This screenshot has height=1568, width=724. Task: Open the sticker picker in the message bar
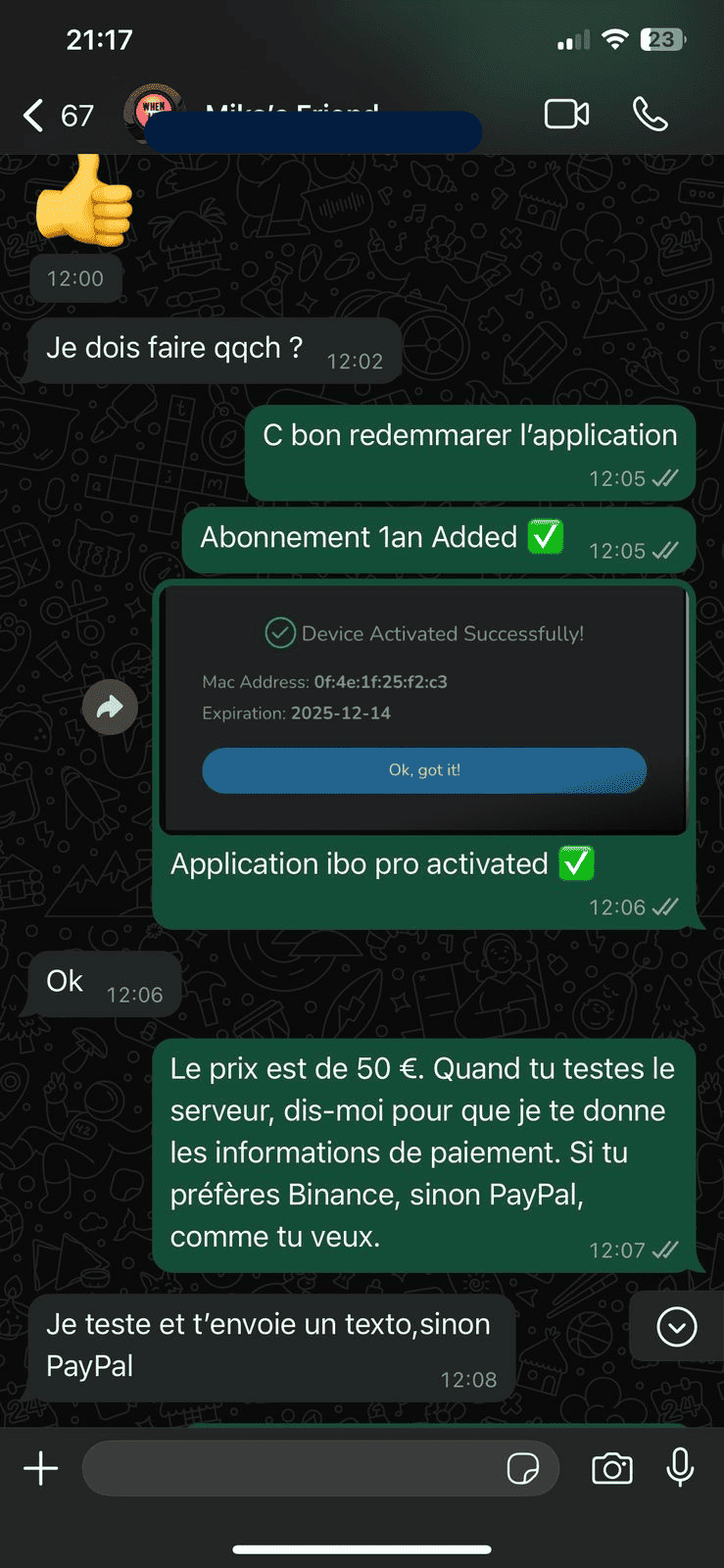point(526,1470)
